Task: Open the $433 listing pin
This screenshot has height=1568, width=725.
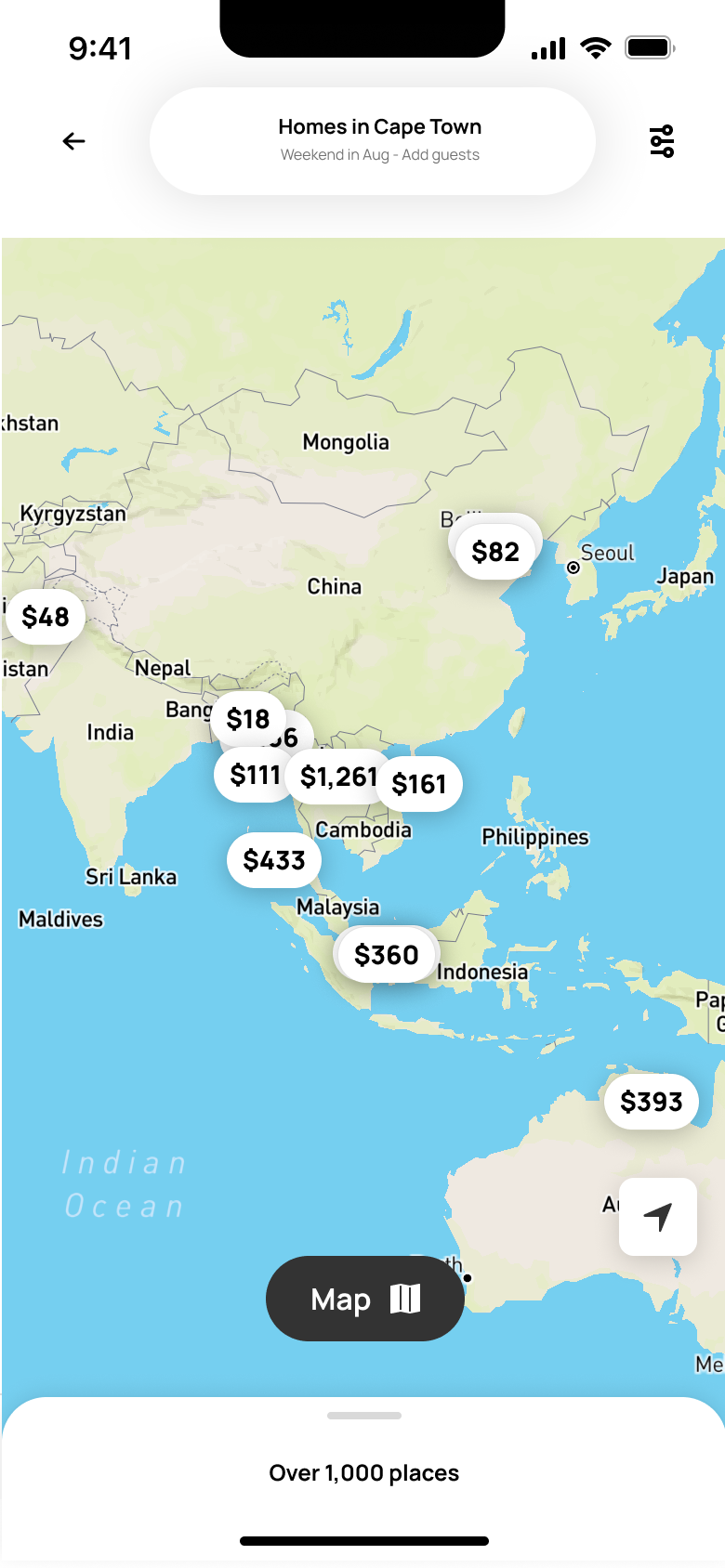Action: pyautogui.click(x=274, y=860)
